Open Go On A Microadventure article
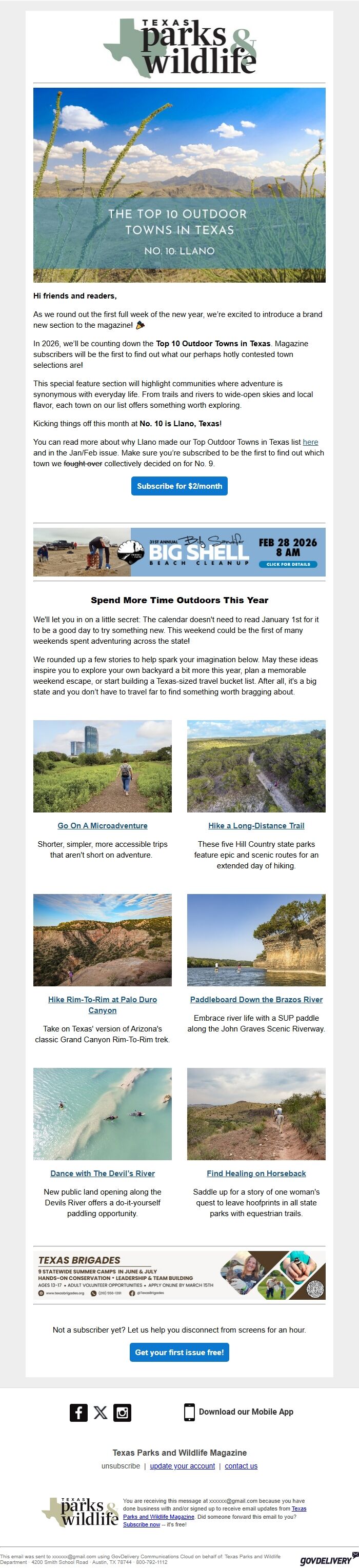359x1568 pixels. (x=102, y=825)
